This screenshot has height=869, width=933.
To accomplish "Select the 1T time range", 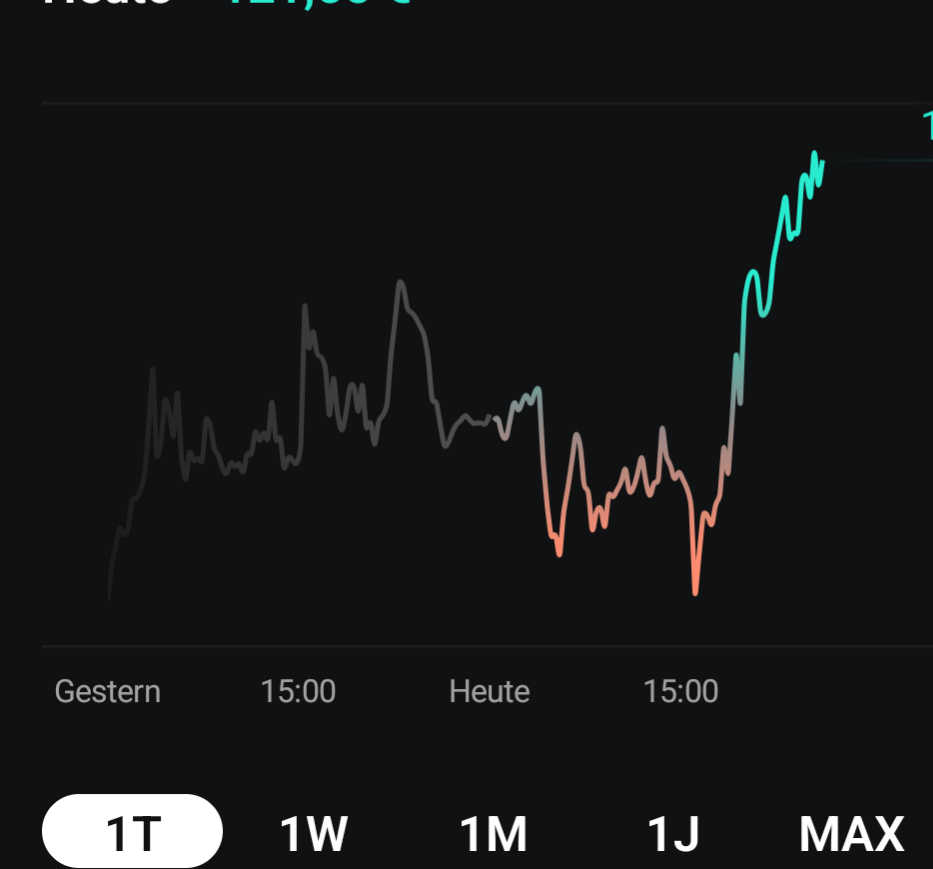I will click(132, 832).
